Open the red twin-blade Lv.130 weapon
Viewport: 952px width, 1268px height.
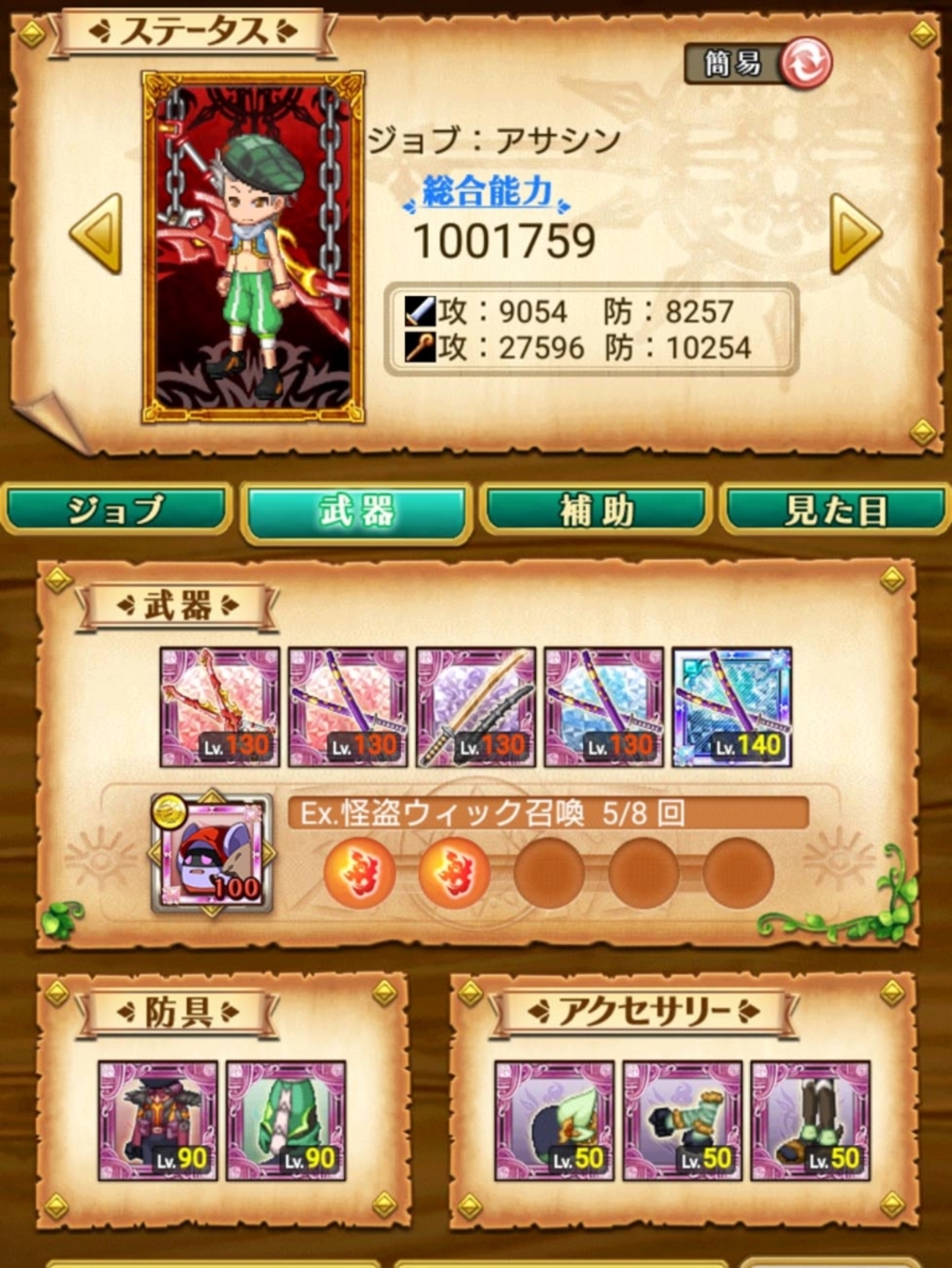point(220,707)
